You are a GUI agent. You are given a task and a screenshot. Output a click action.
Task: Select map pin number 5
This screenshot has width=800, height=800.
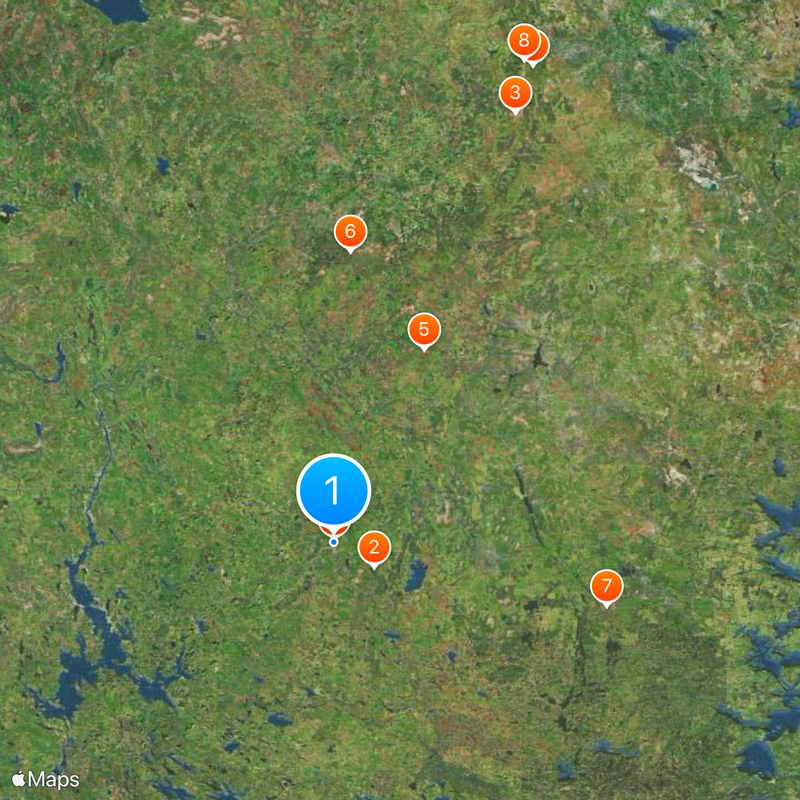[424, 329]
